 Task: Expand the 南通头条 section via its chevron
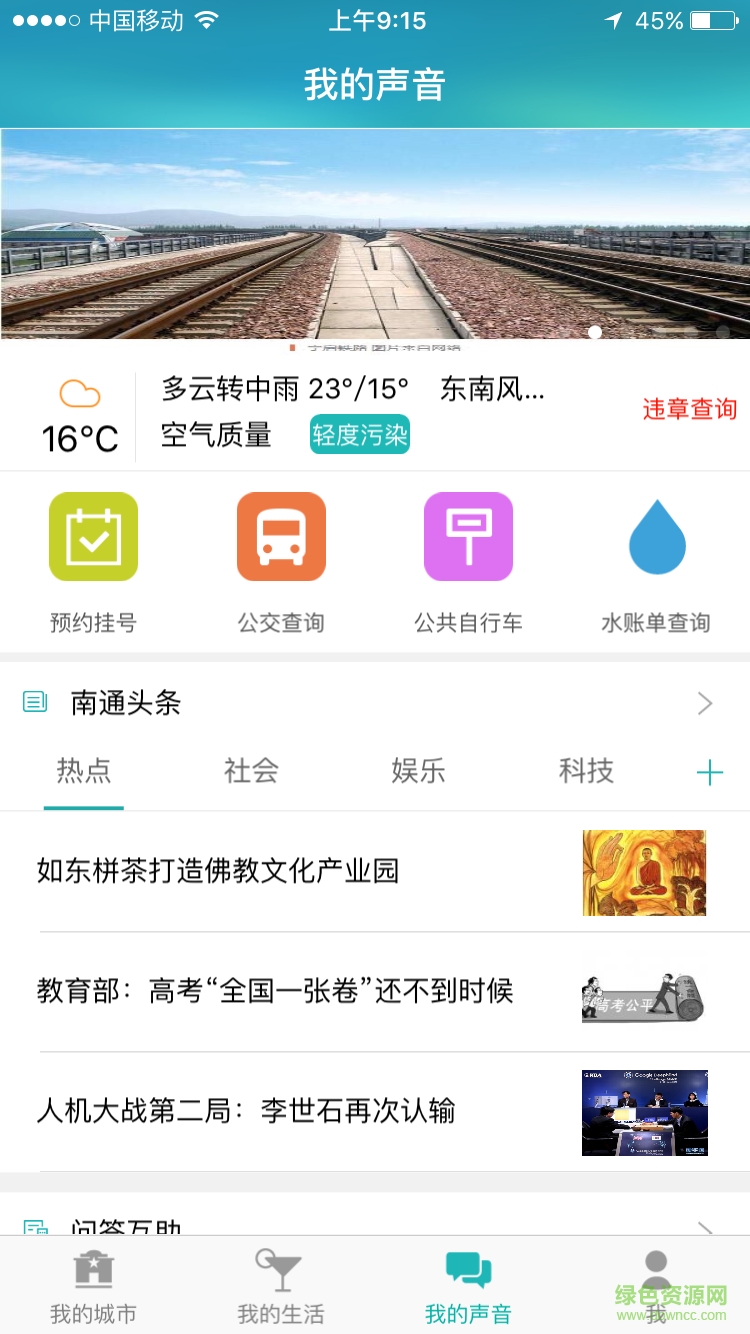pyautogui.click(x=707, y=702)
